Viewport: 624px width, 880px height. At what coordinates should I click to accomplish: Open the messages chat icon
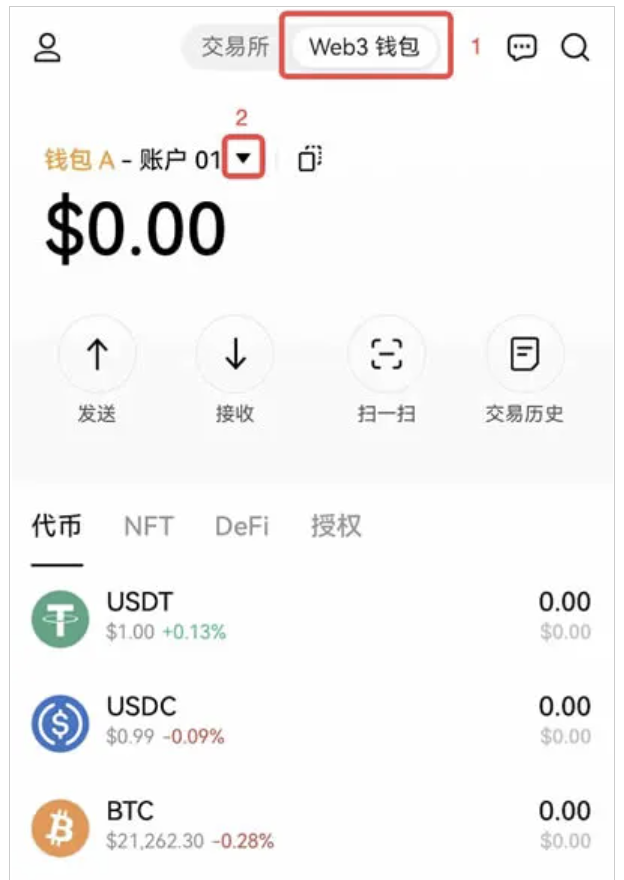coord(522,48)
